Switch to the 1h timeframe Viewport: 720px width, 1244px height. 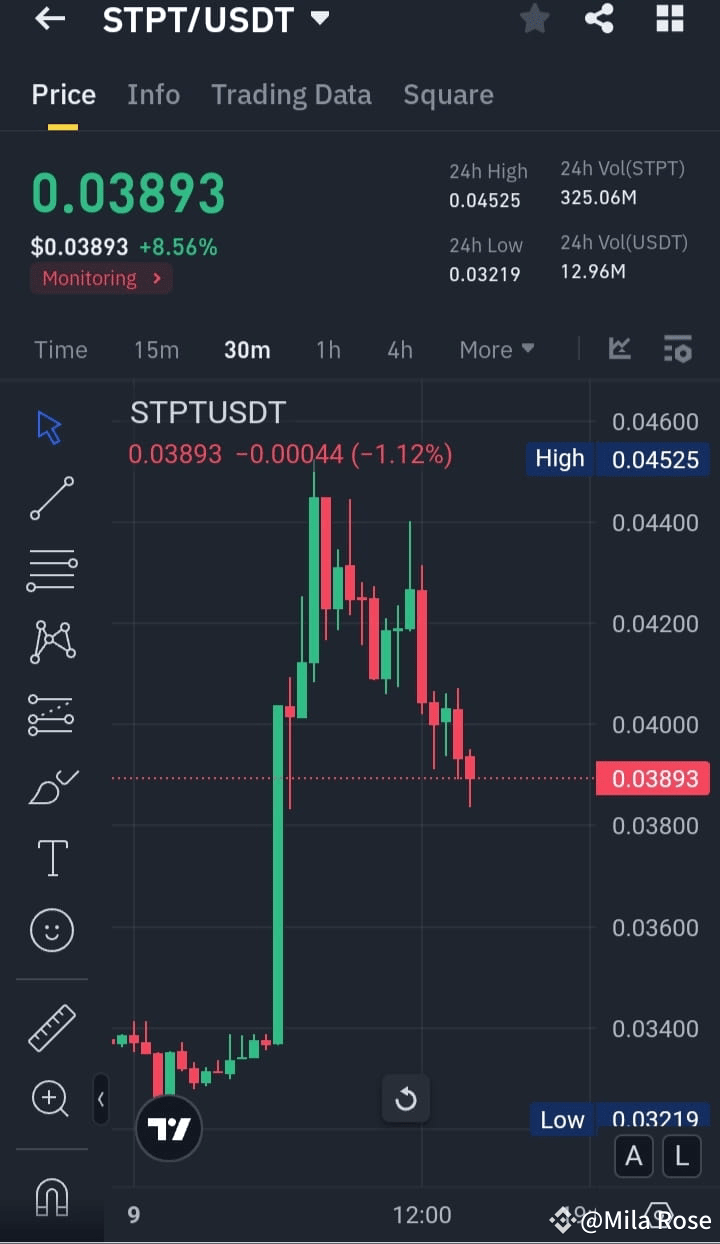[x=328, y=349]
